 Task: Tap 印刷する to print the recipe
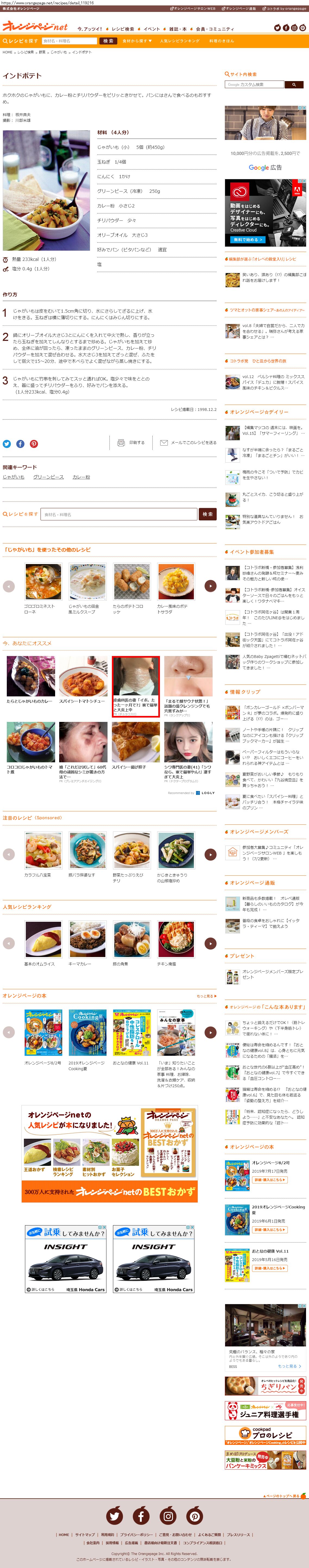coord(131,443)
